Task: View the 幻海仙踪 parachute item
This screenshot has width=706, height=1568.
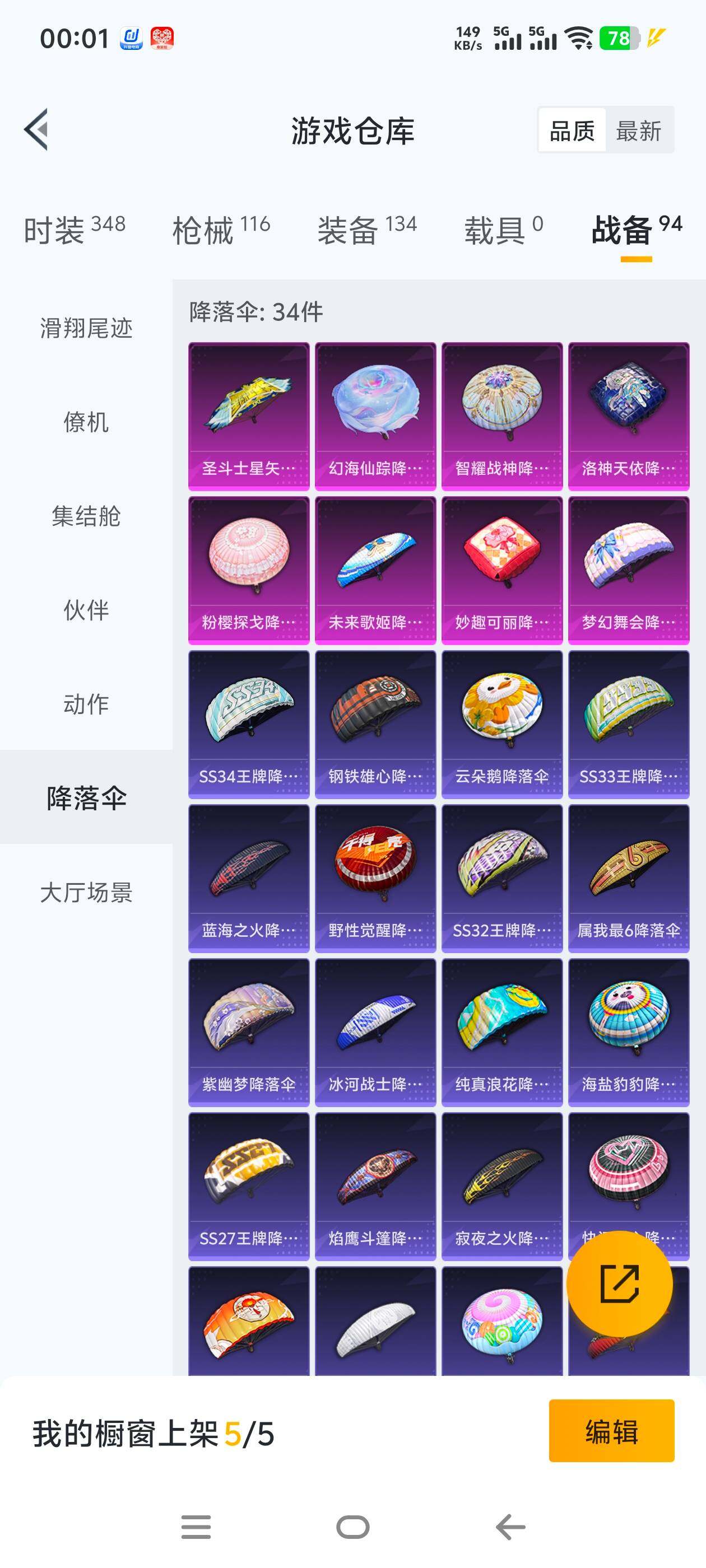Action: 375,416
